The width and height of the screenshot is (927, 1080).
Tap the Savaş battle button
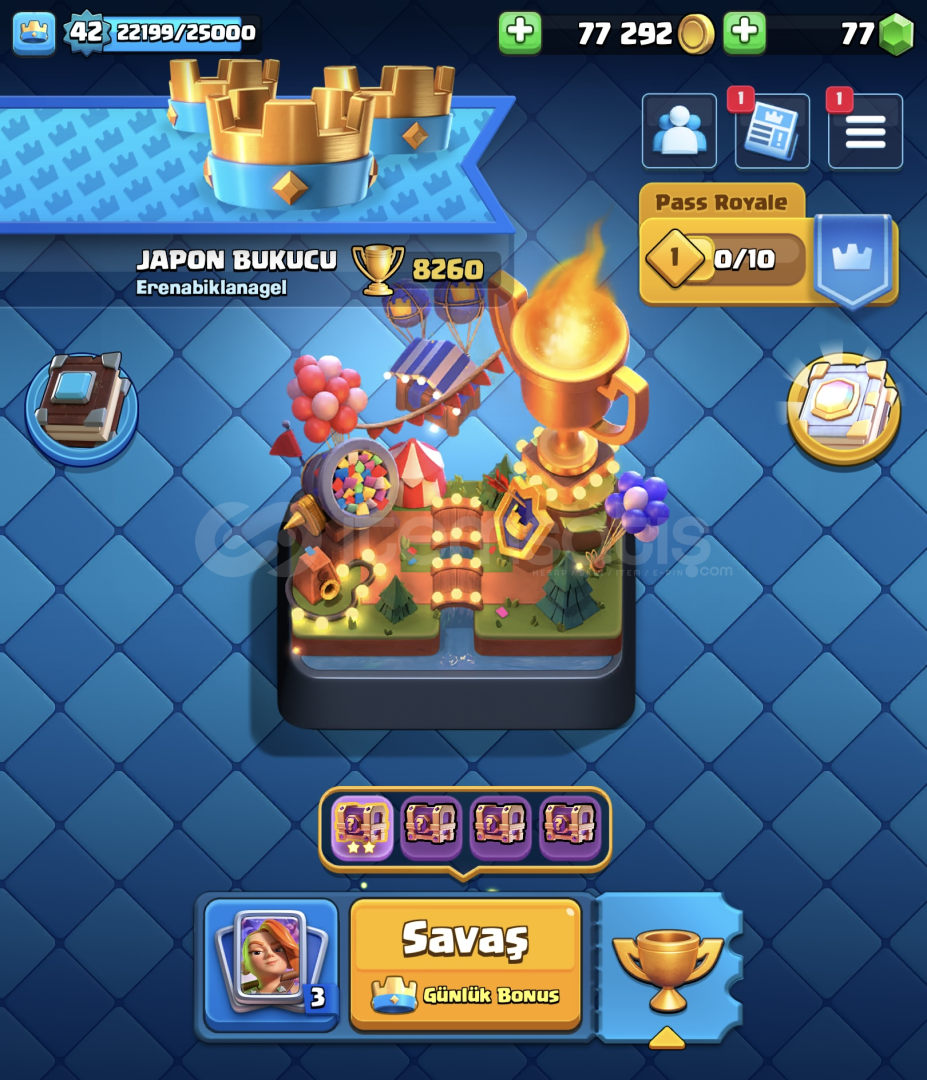tap(465, 962)
